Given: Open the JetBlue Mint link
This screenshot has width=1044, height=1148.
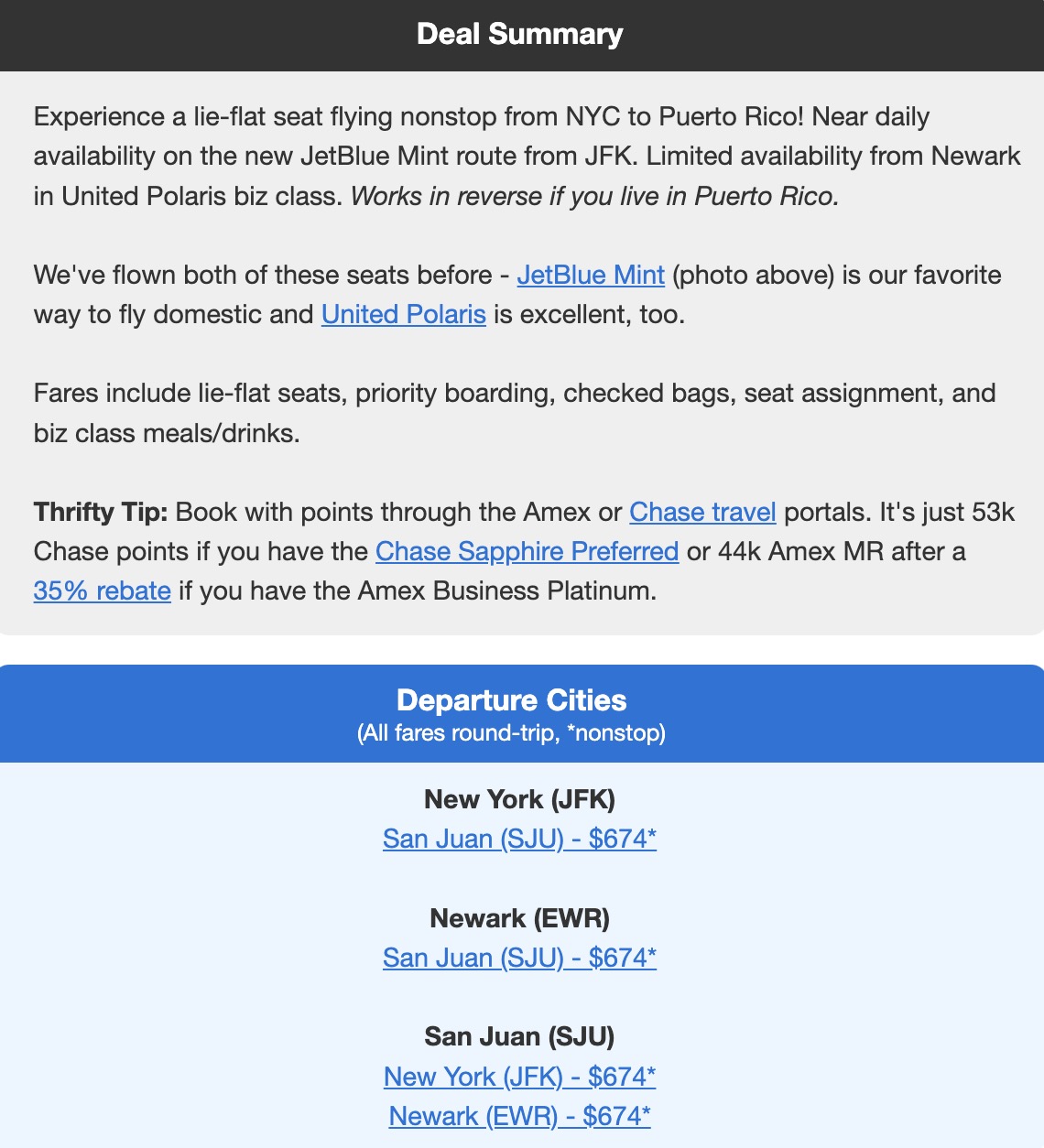Looking at the screenshot, I should tap(591, 275).
